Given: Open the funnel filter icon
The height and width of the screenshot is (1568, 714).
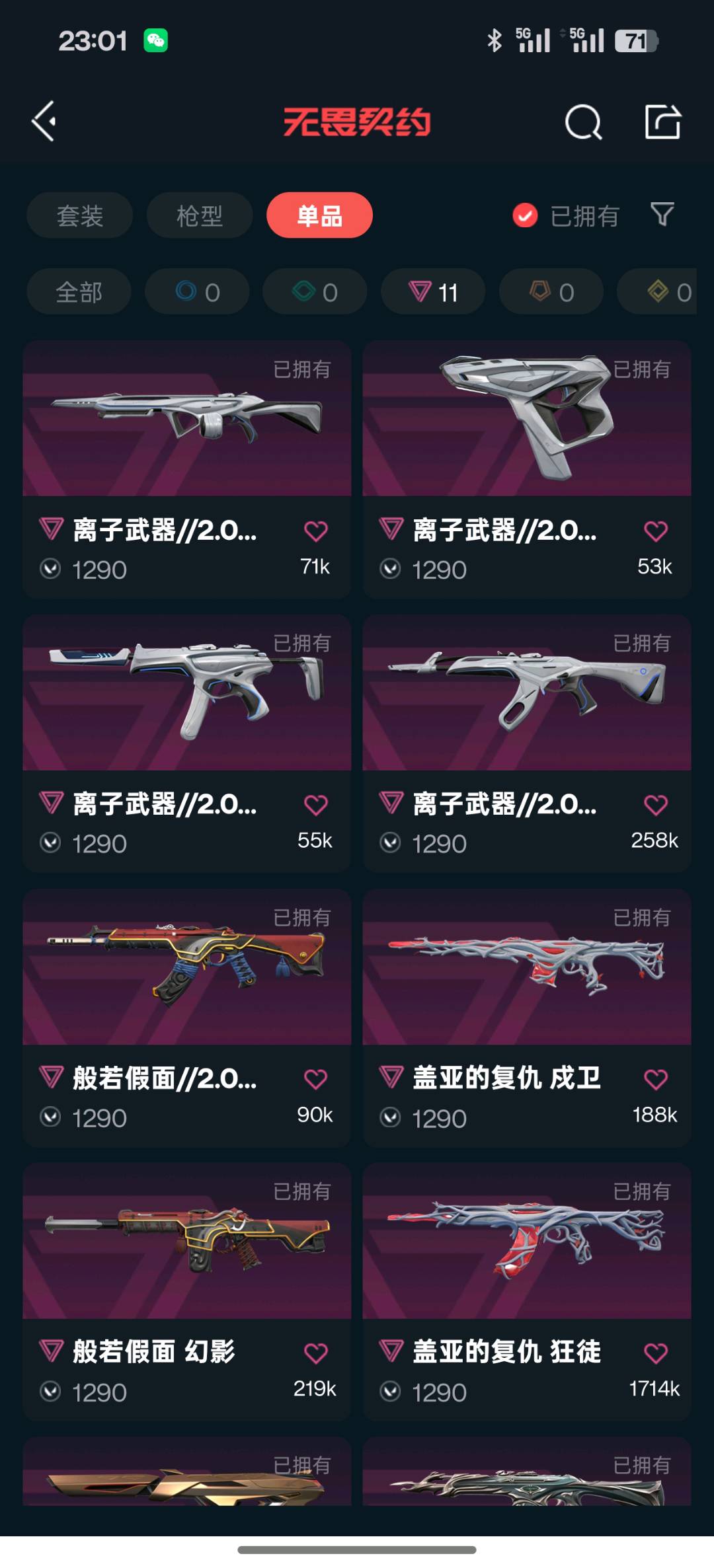Looking at the screenshot, I should [x=662, y=214].
